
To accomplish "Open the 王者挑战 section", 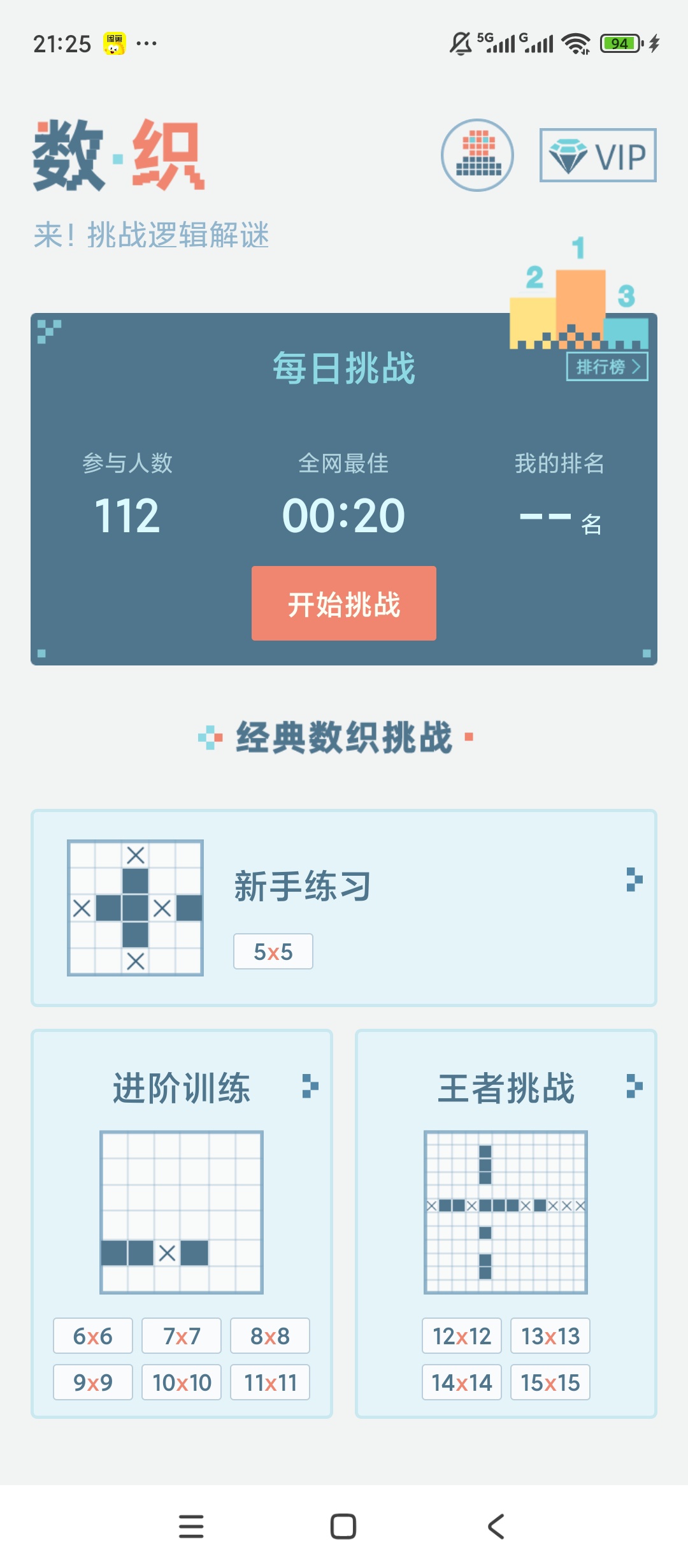I will coord(506,1087).
